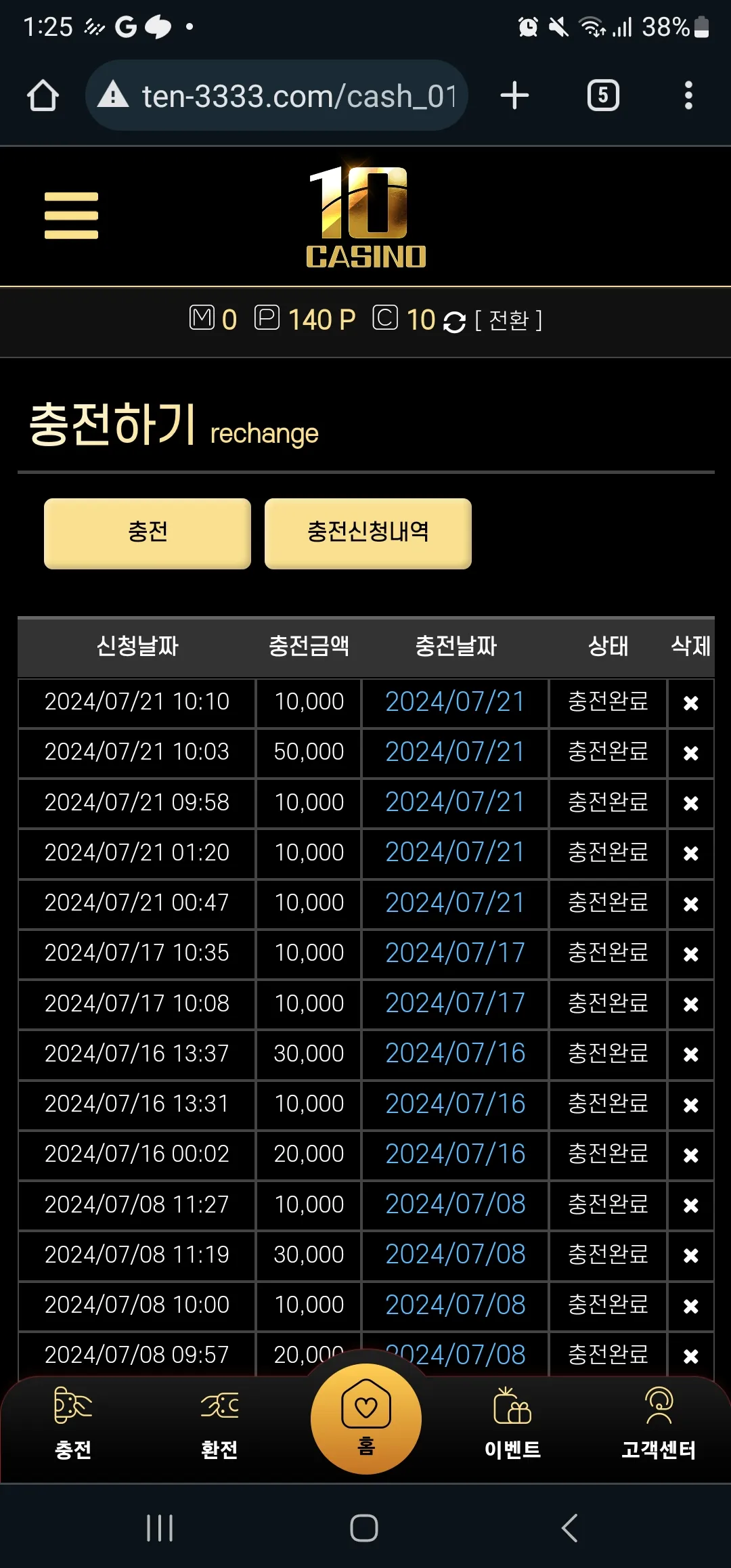This screenshot has height=1568, width=731.
Task: Open the hamburger drawer menu
Action: [x=71, y=215]
